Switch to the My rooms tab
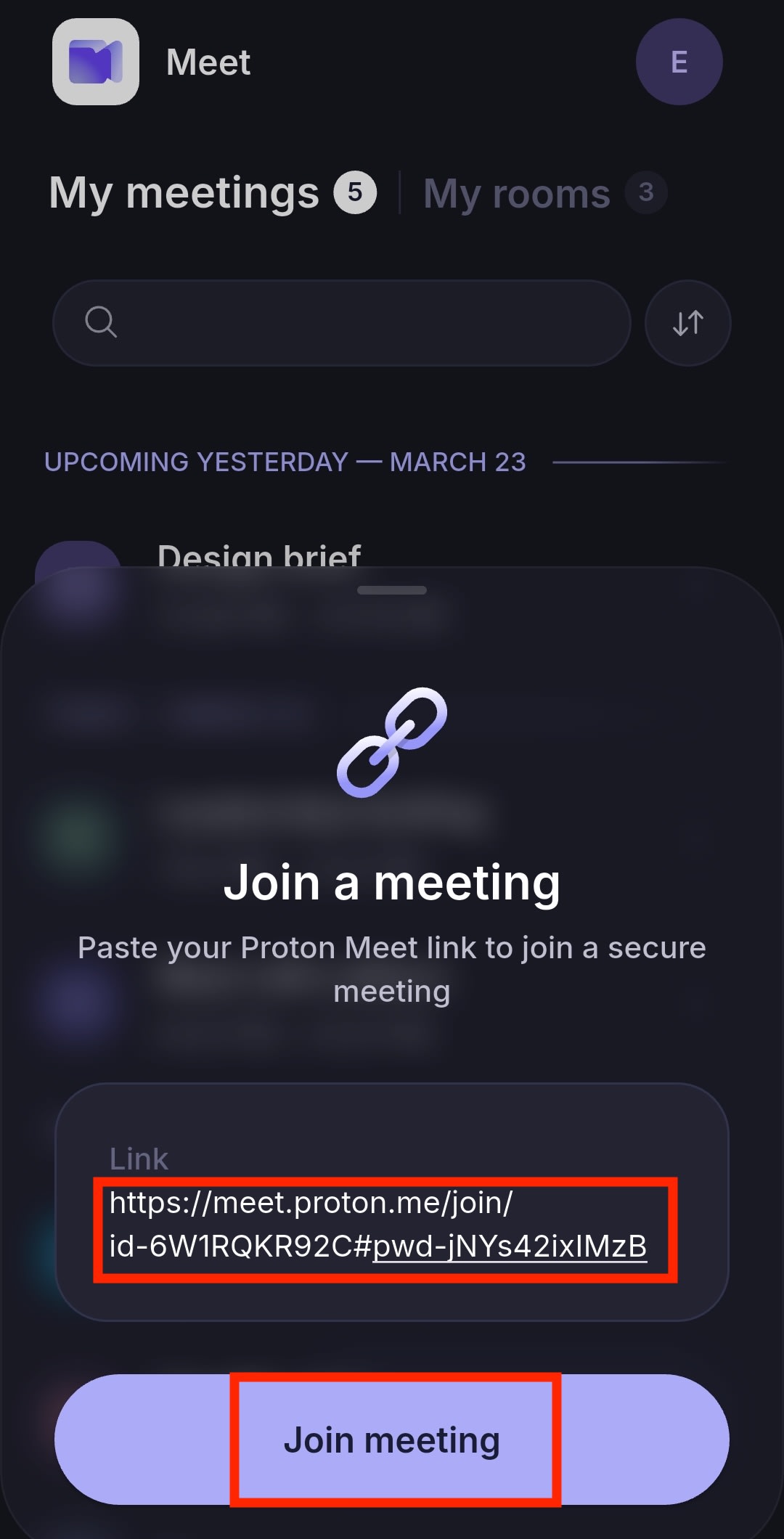Image resolution: width=784 pixels, height=1539 pixels. [517, 192]
